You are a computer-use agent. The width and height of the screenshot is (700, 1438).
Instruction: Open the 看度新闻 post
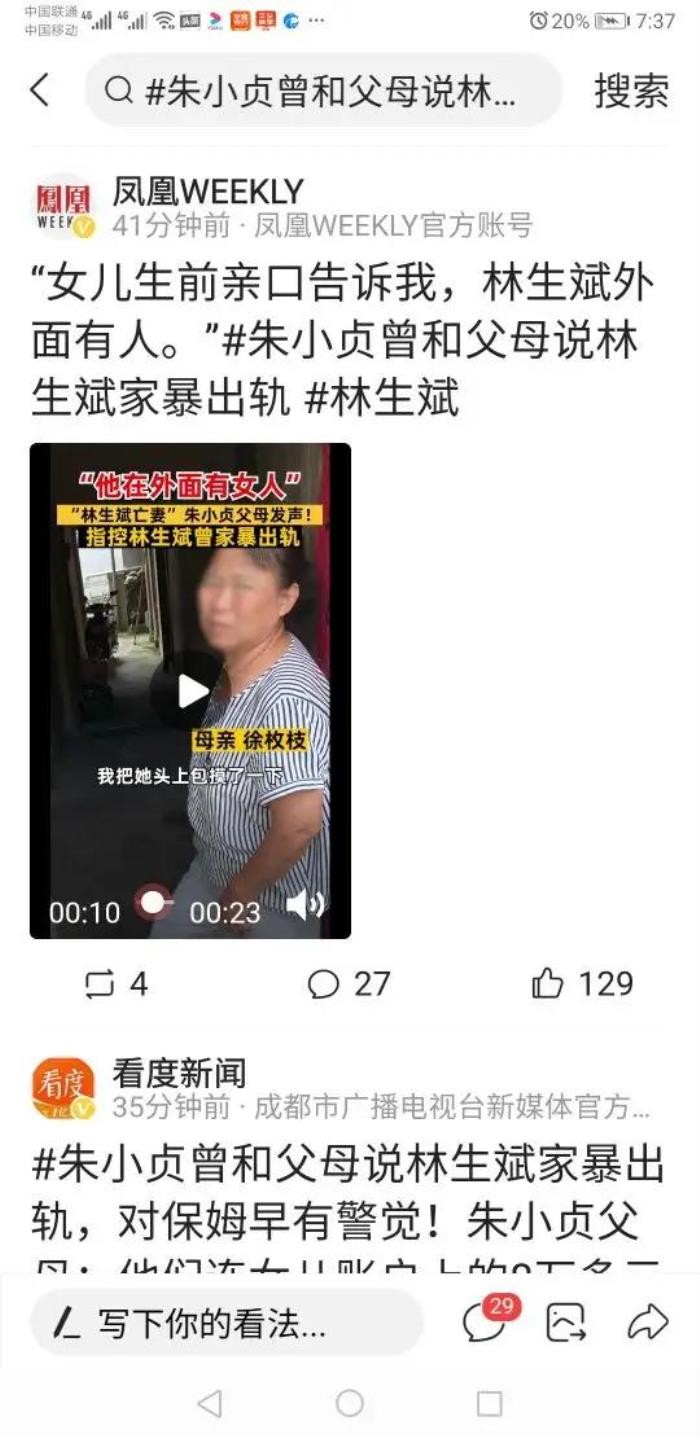tap(348, 1190)
